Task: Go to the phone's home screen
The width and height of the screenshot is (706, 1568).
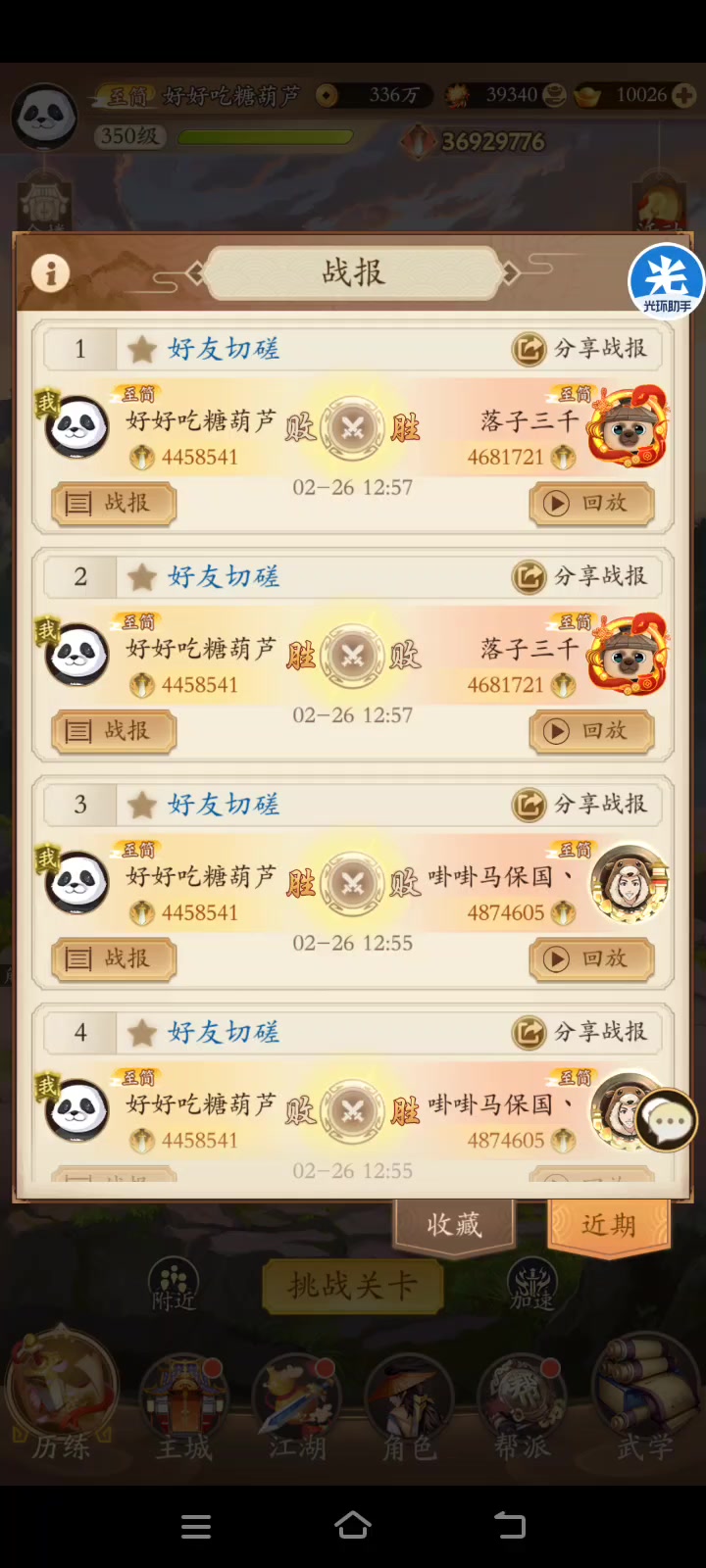Action: (x=353, y=1525)
